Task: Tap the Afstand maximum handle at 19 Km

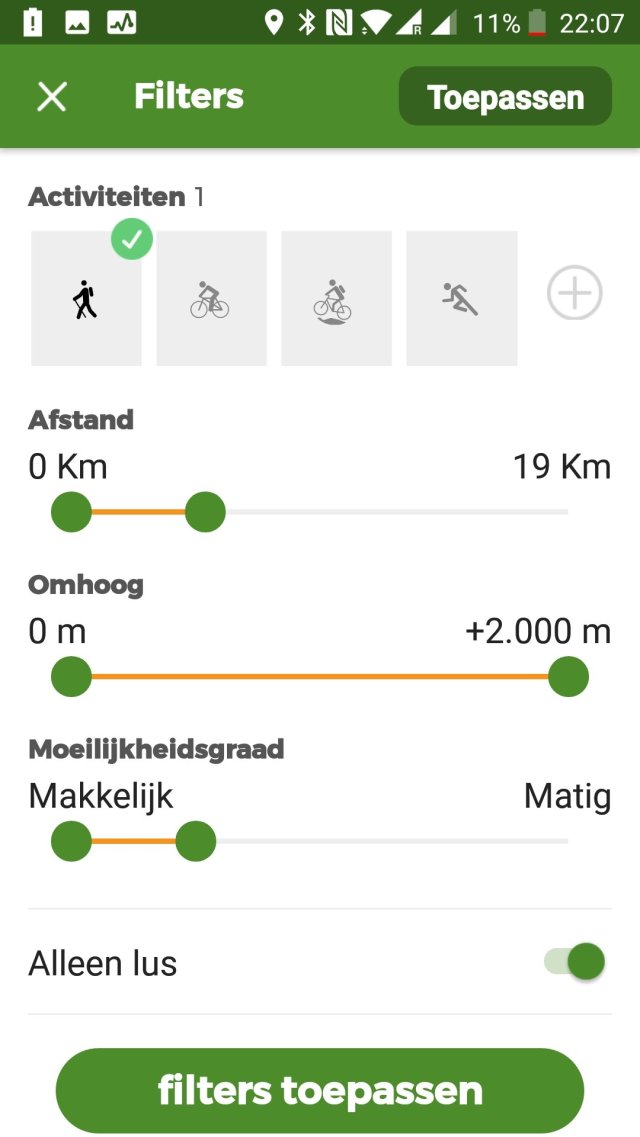Action: click(205, 512)
